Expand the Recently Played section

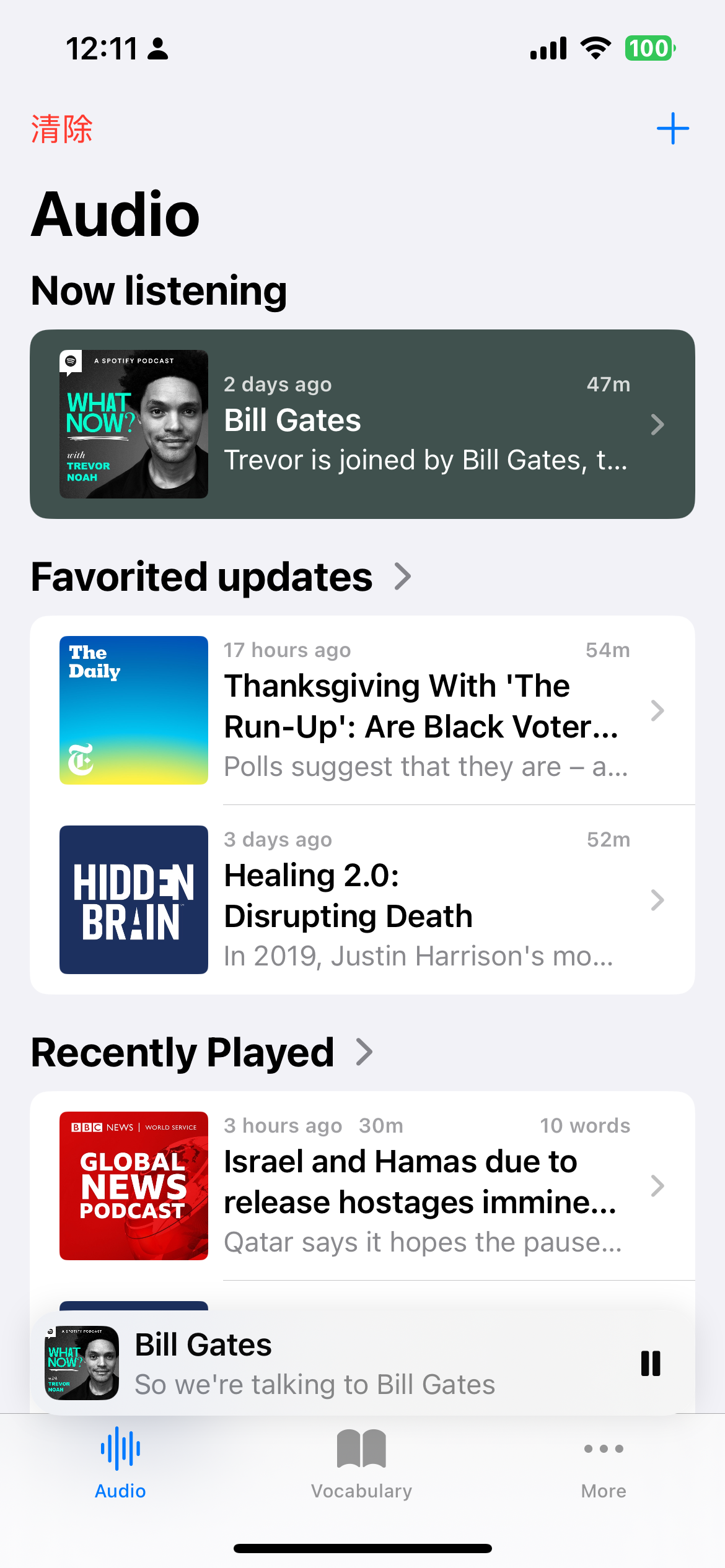(x=202, y=1052)
